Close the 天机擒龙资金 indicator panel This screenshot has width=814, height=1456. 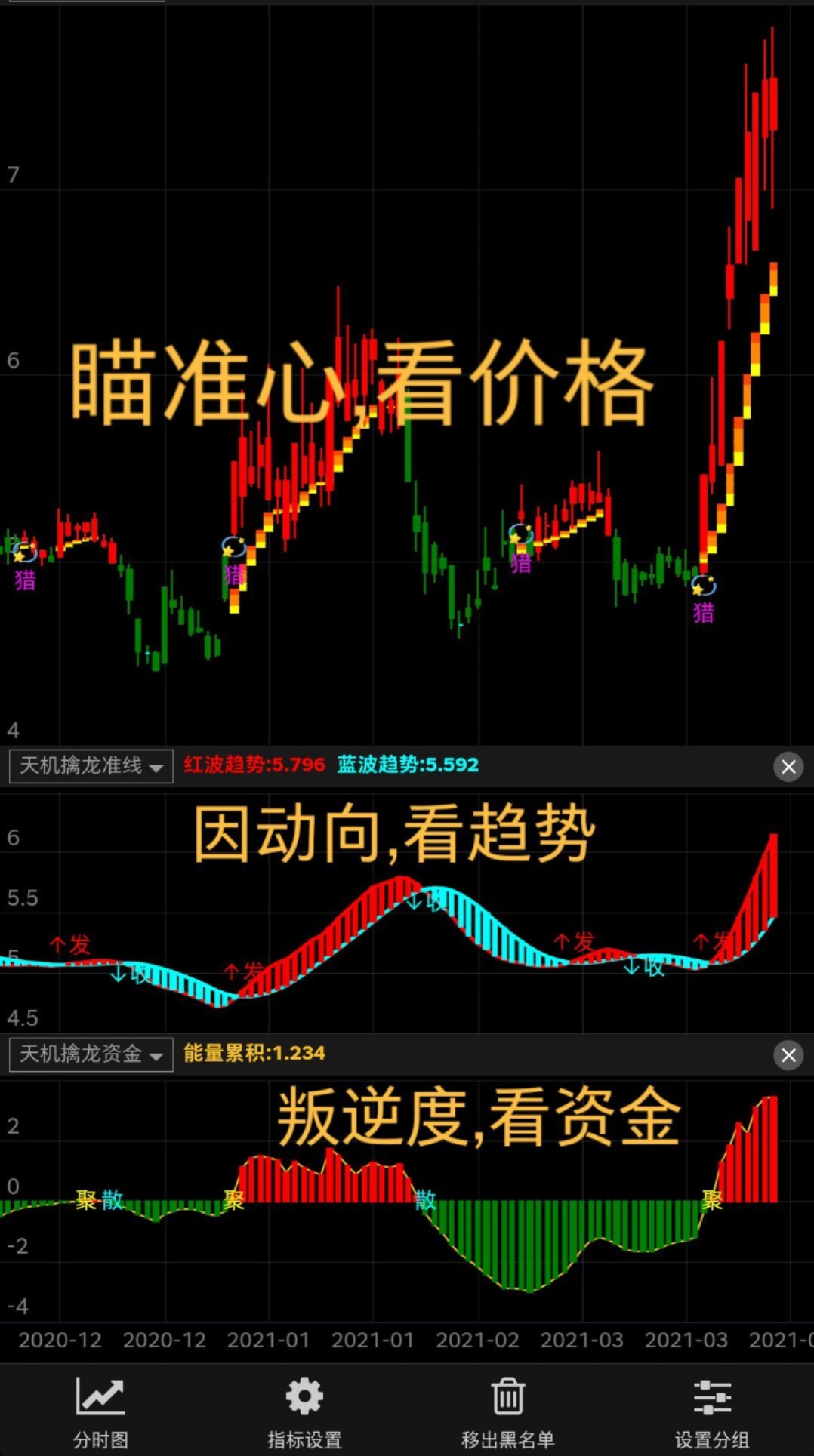coord(788,1055)
